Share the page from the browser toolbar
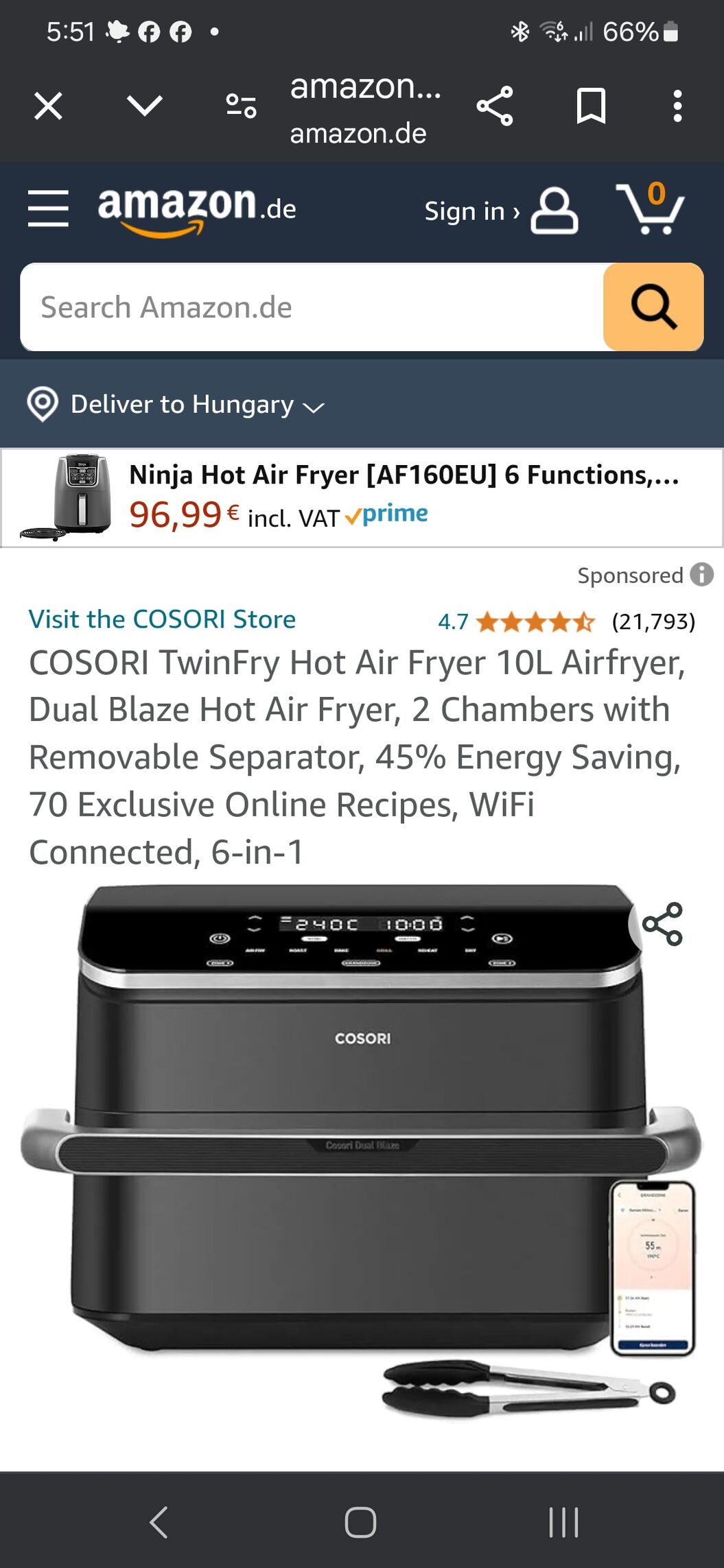Viewport: 724px width, 1568px height. click(495, 106)
